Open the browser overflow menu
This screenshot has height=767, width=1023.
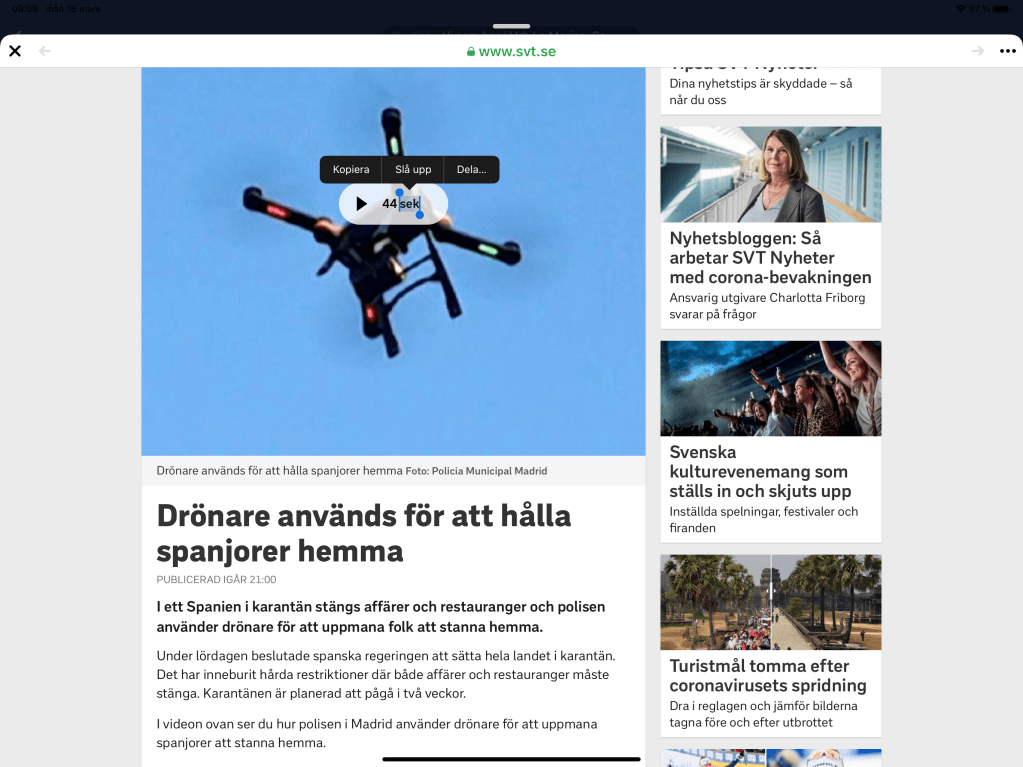[x=1007, y=51]
